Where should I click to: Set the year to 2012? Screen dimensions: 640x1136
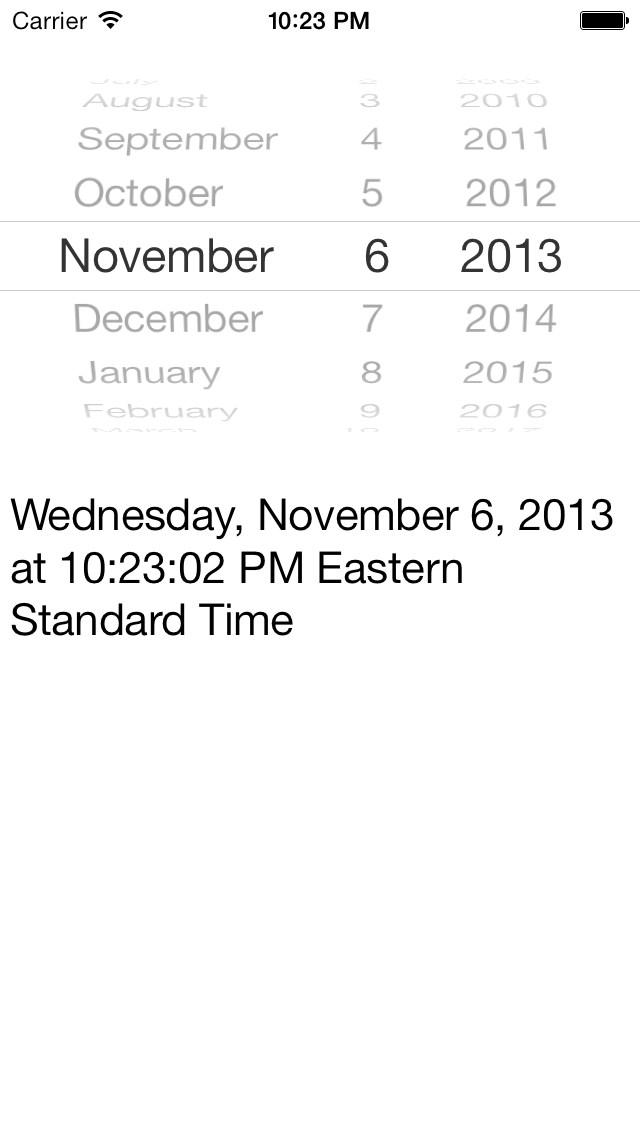[x=511, y=193]
